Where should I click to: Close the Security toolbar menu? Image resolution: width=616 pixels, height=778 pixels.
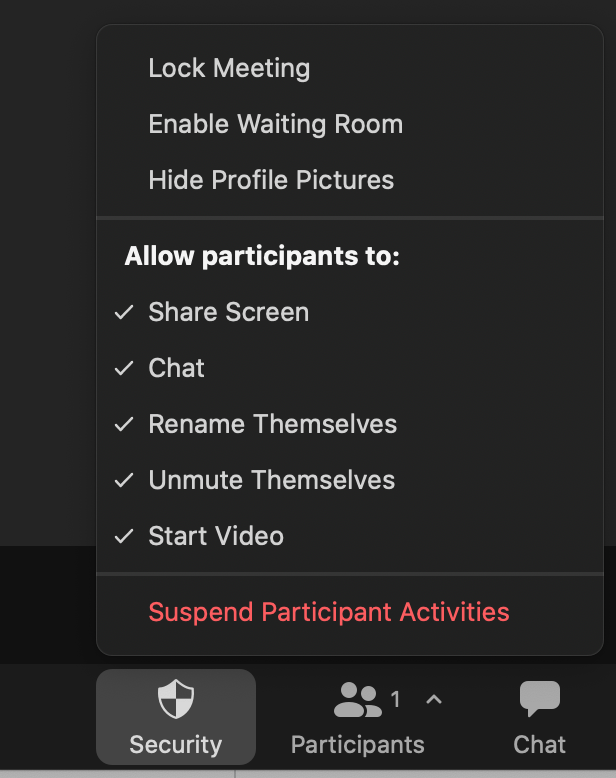click(176, 717)
